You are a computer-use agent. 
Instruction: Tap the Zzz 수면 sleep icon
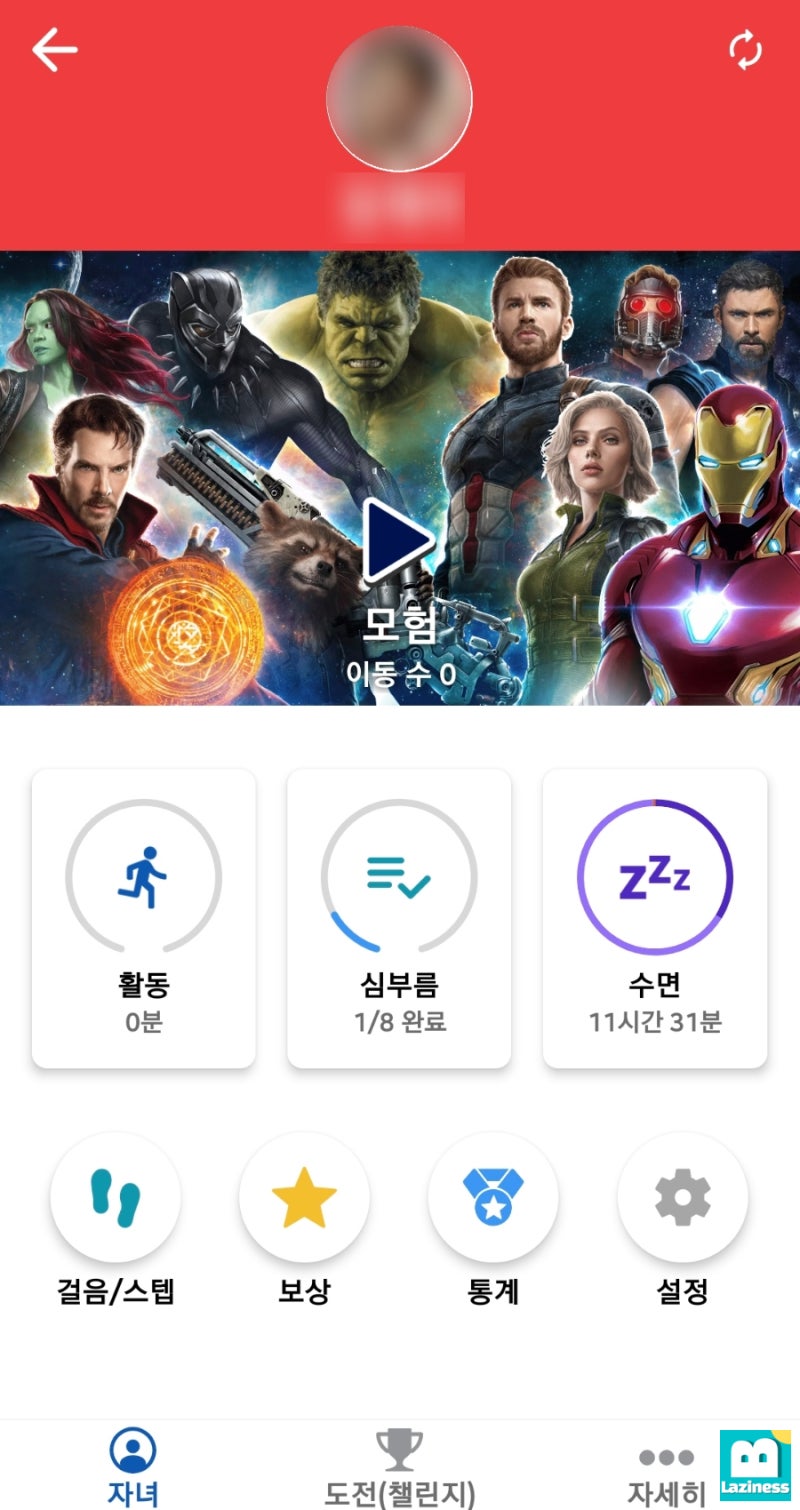coord(655,877)
